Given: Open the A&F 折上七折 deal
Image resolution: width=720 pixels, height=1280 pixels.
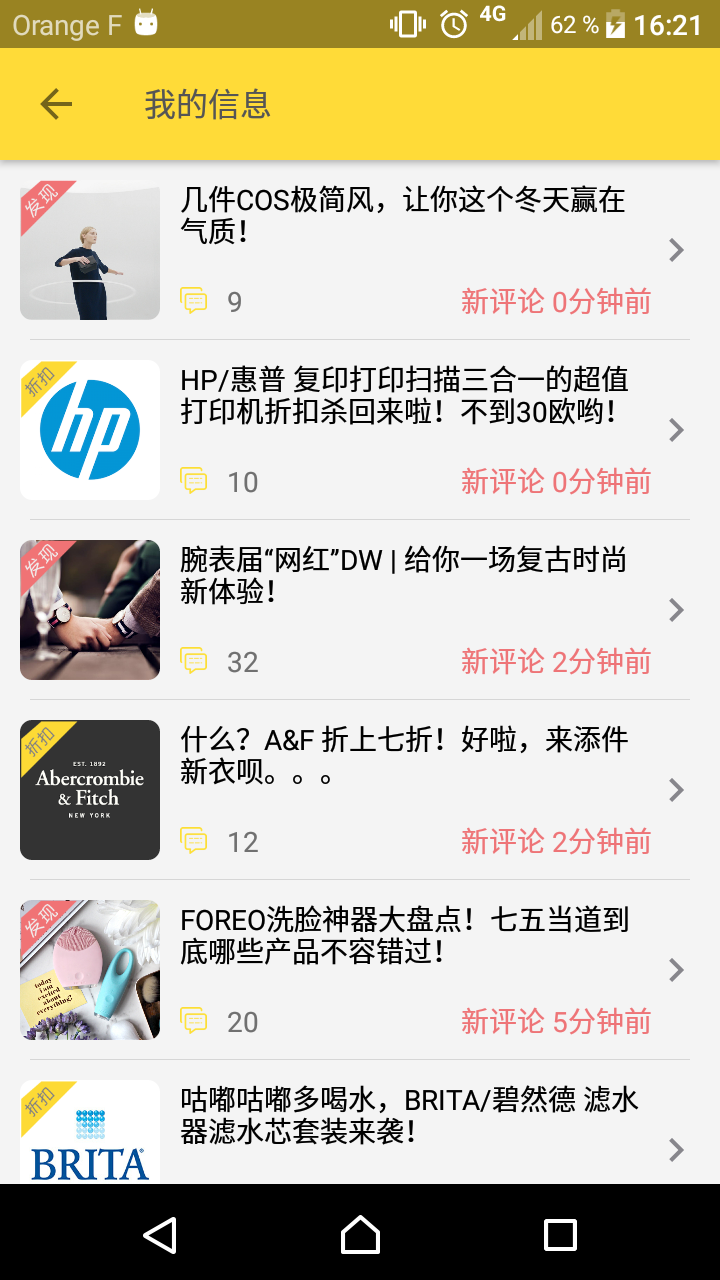Looking at the screenshot, I should [404, 756].
